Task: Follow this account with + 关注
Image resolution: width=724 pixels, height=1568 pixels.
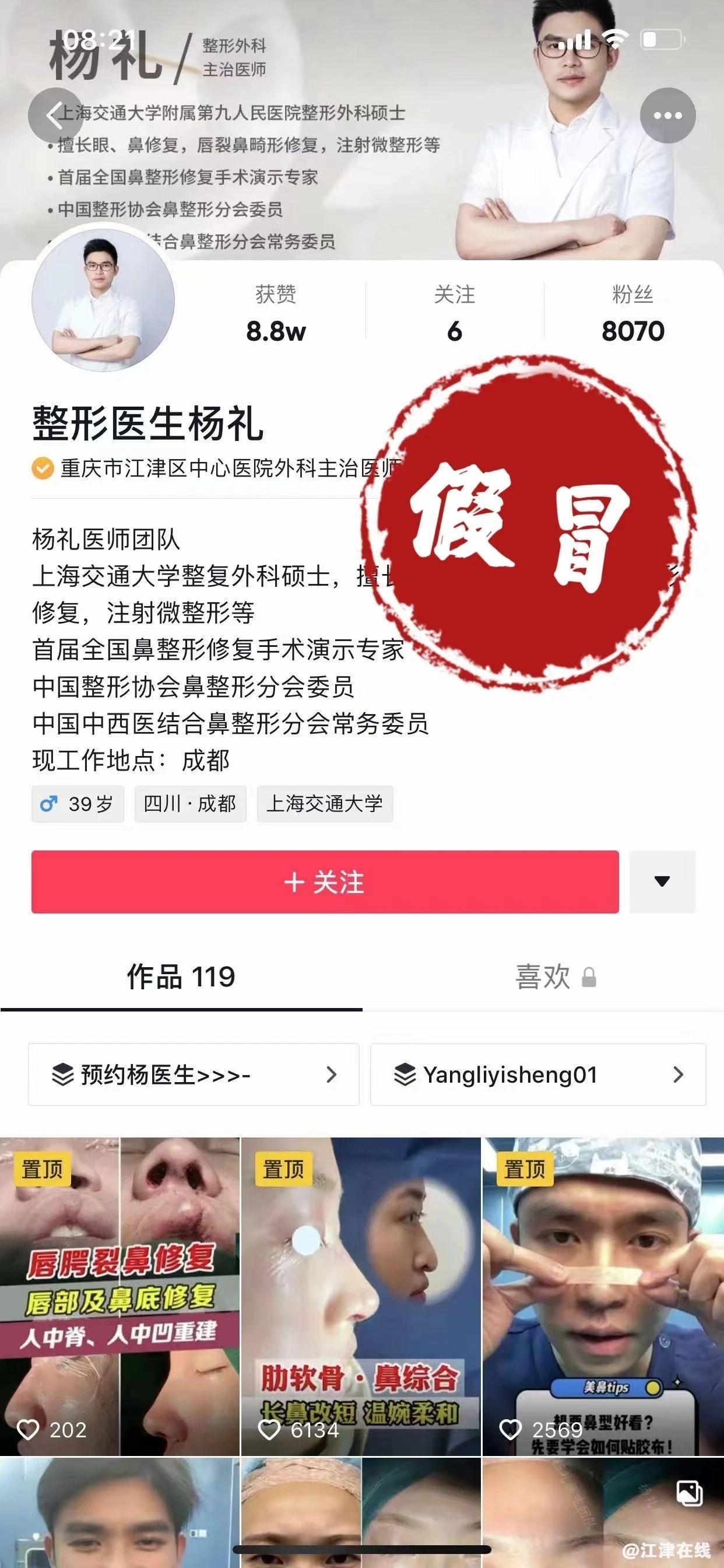Action: pos(325,882)
